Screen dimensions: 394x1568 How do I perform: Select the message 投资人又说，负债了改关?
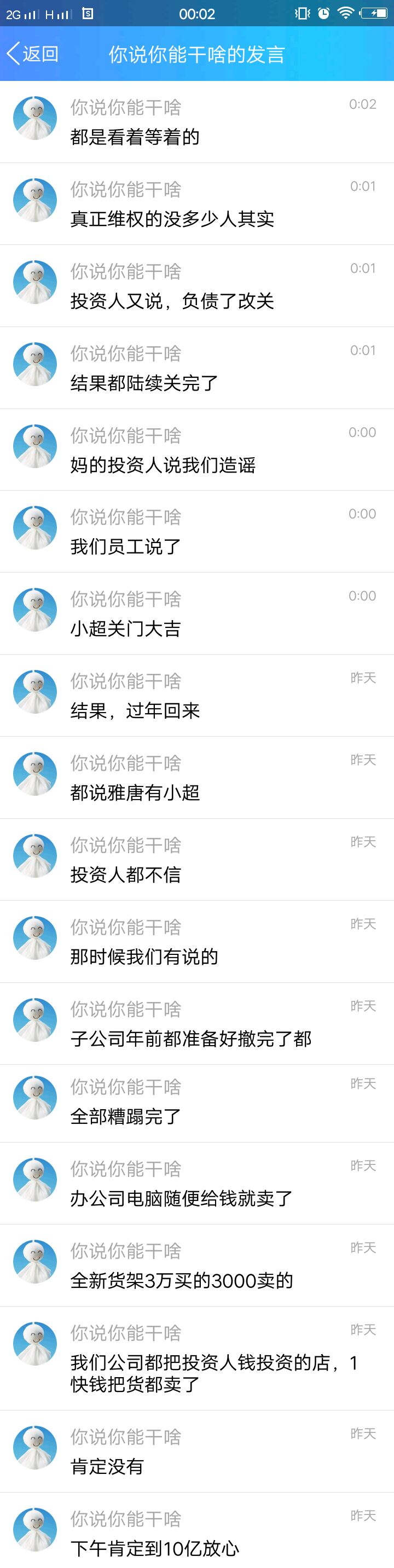pyautogui.click(x=172, y=301)
